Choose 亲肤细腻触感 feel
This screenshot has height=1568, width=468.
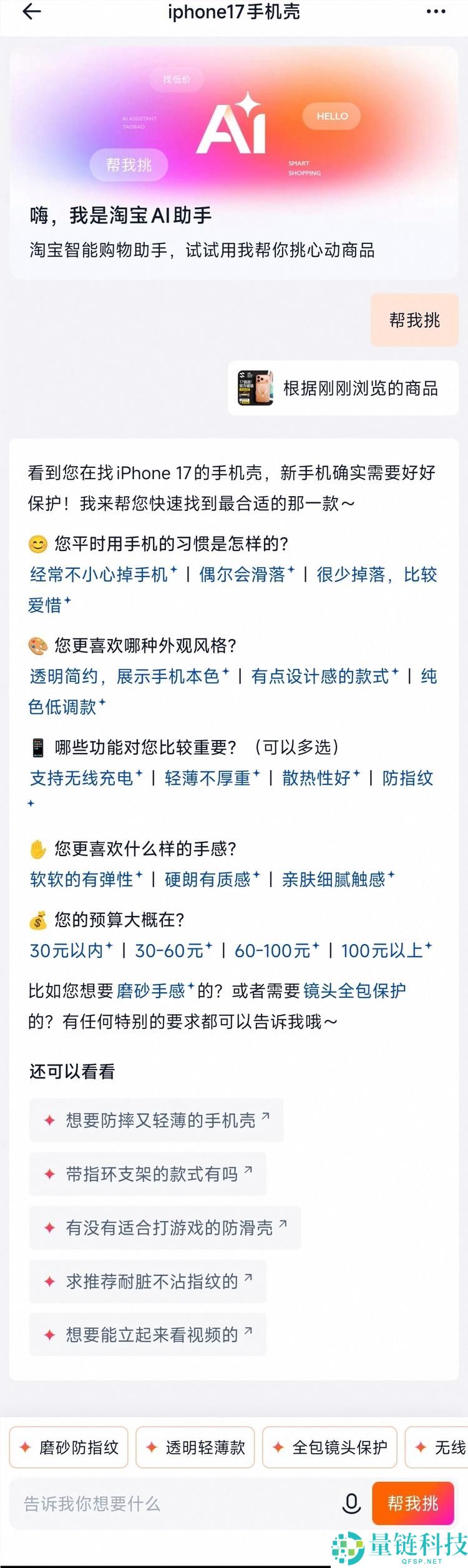pyautogui.click(x=334, y=879)
